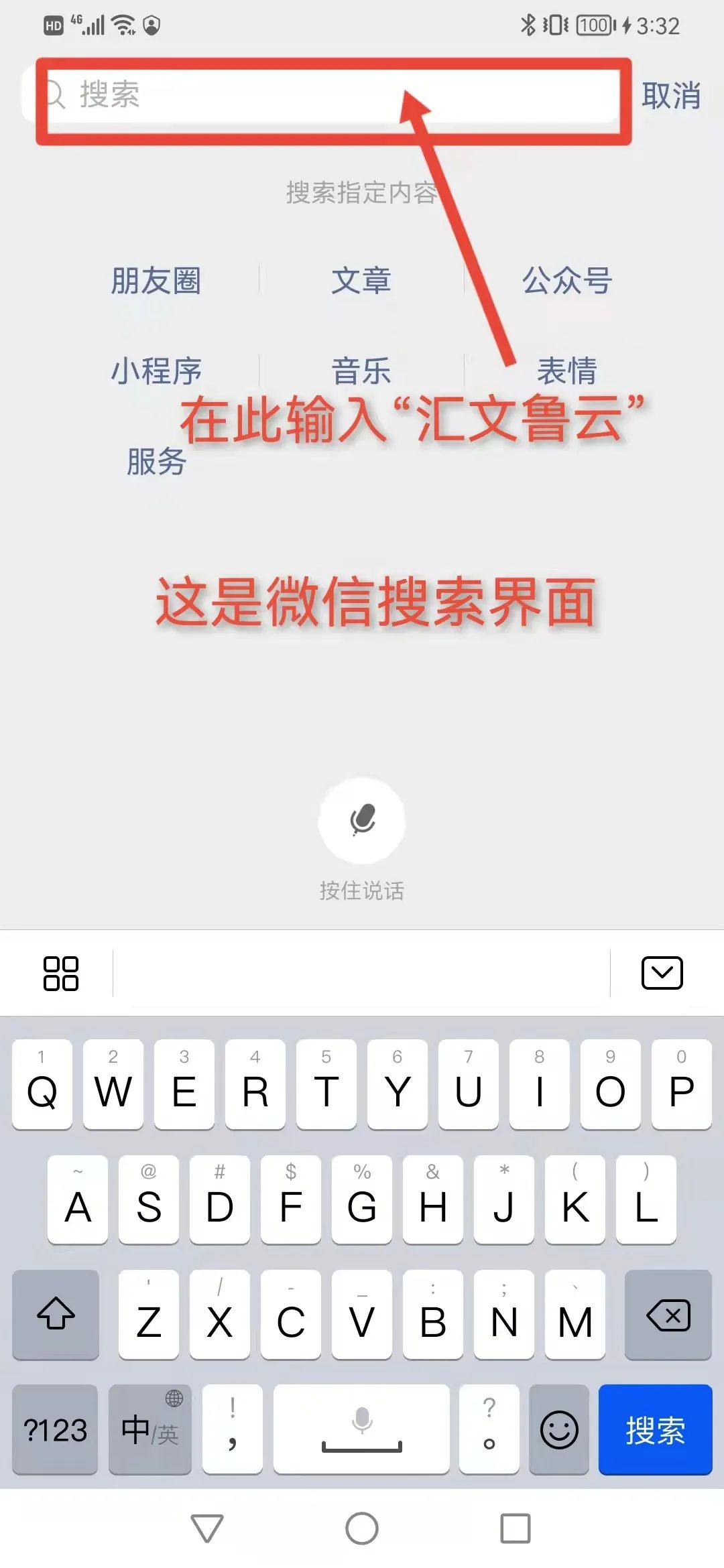
Task: Select the 表情 search category
Action: point(566,371)
